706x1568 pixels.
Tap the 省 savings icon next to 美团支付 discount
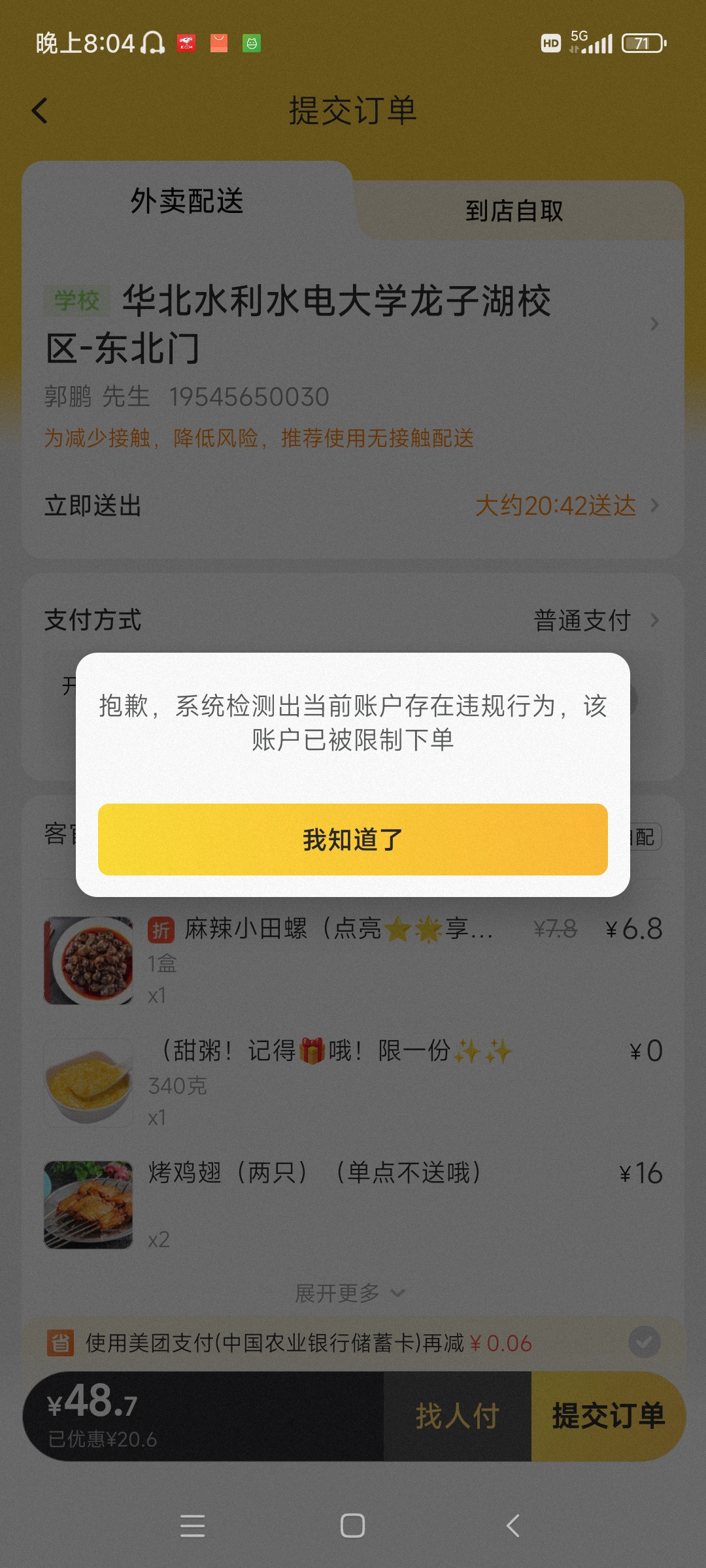point(61,1343)
